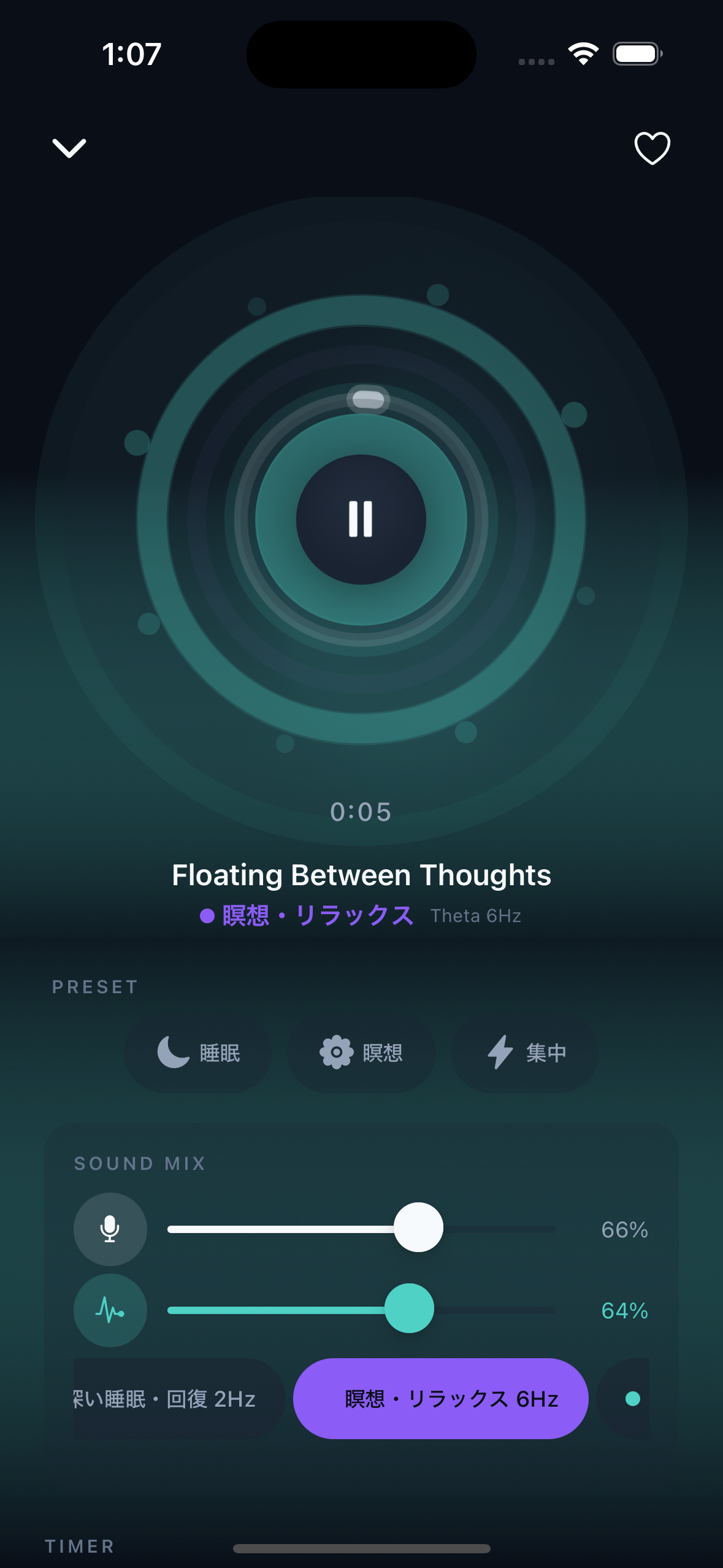The height and width of the screenshot is (1568, 723).
Task: Pause the playback
Action: (361, 520)
